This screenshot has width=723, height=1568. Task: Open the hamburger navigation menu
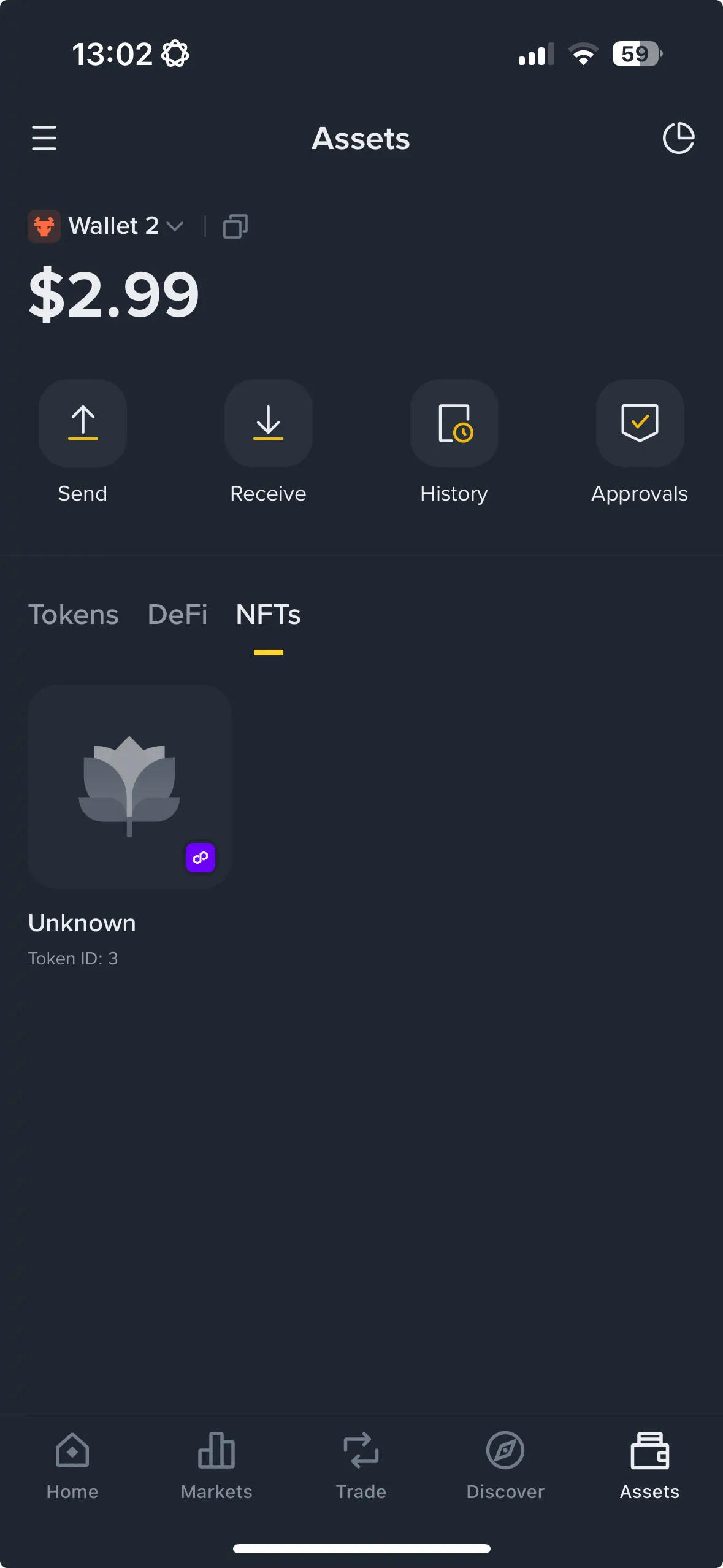click(44, 139)
